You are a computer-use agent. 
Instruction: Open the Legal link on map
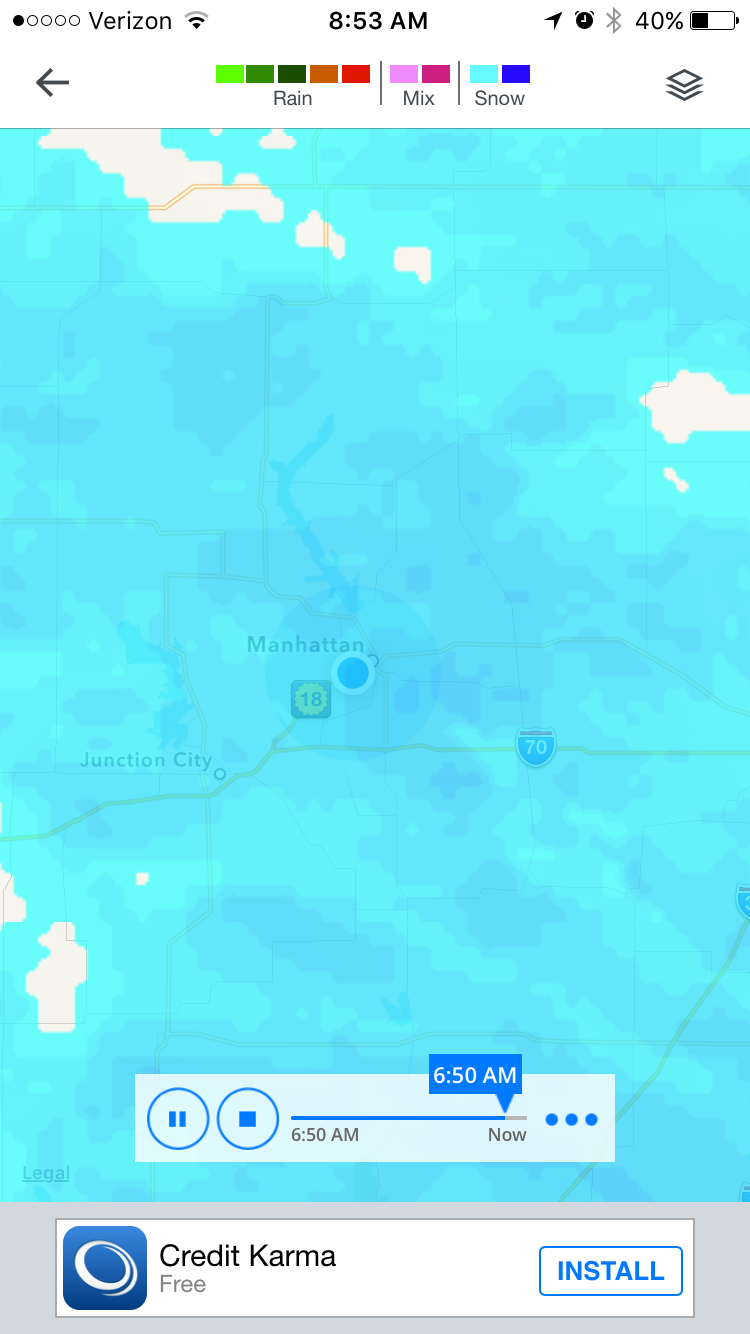click(x=46, y=1173)
